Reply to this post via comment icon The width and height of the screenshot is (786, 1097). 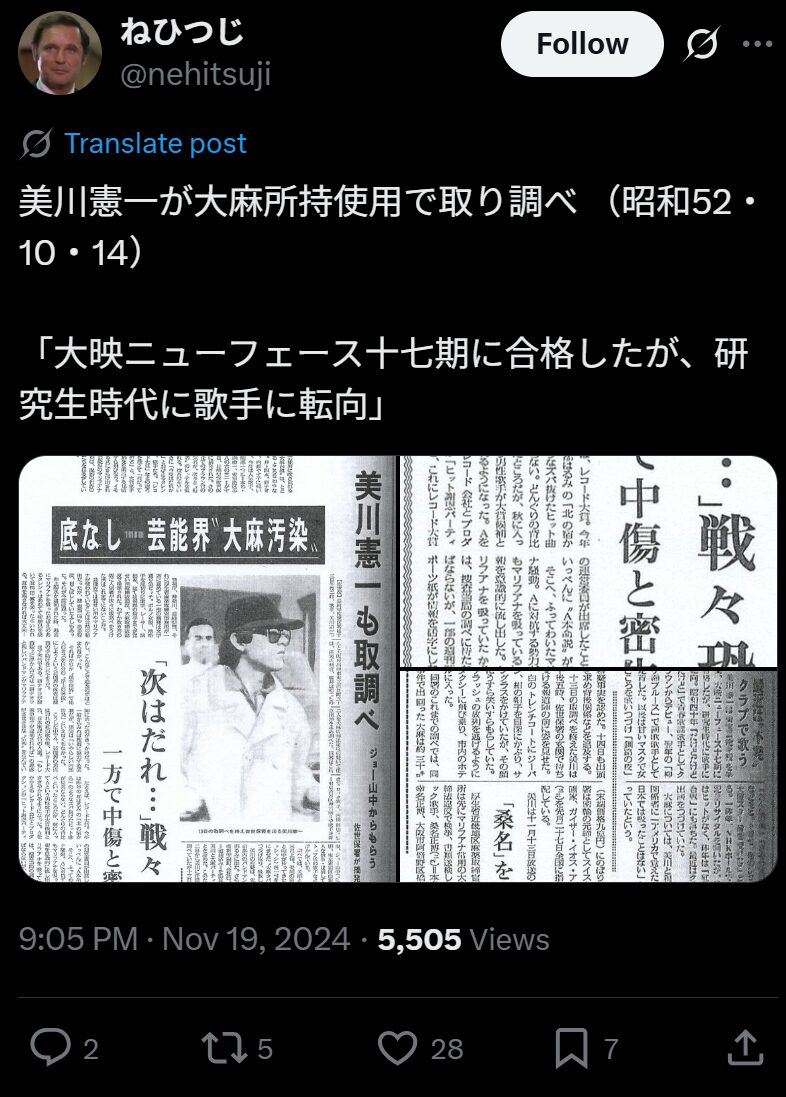[x=50, y=1047]
